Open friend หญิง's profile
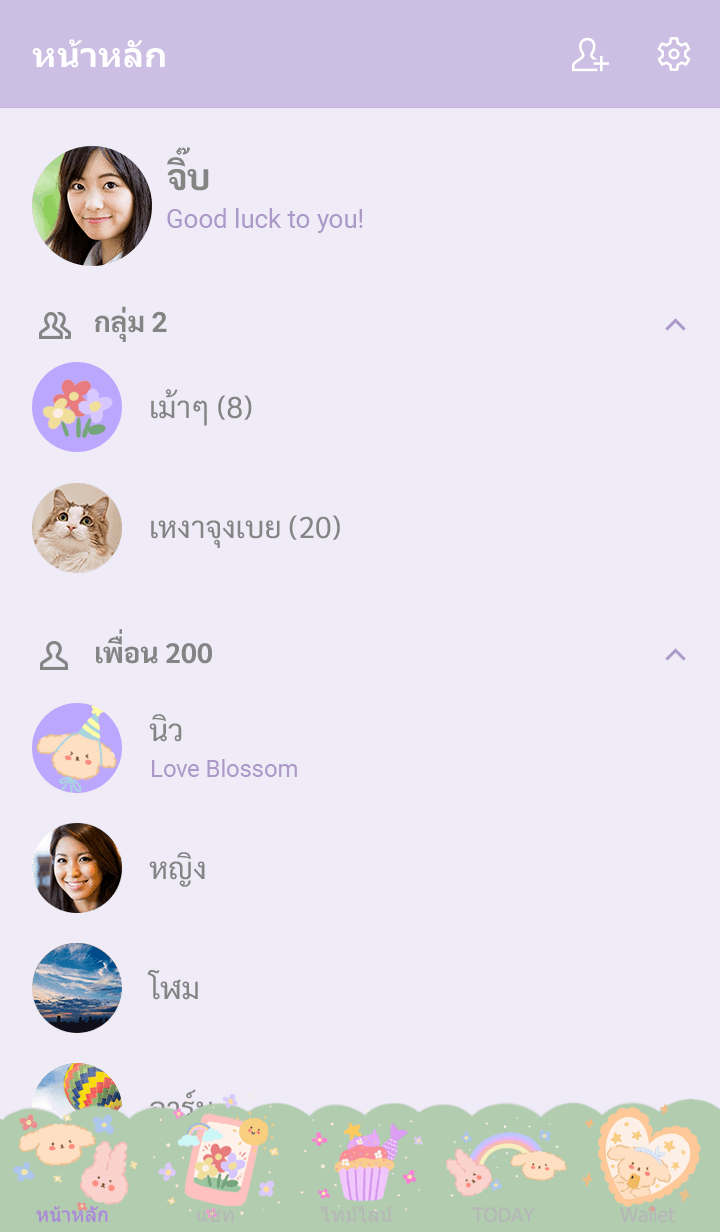This screenshot has height=1232, width=720. 177,868
